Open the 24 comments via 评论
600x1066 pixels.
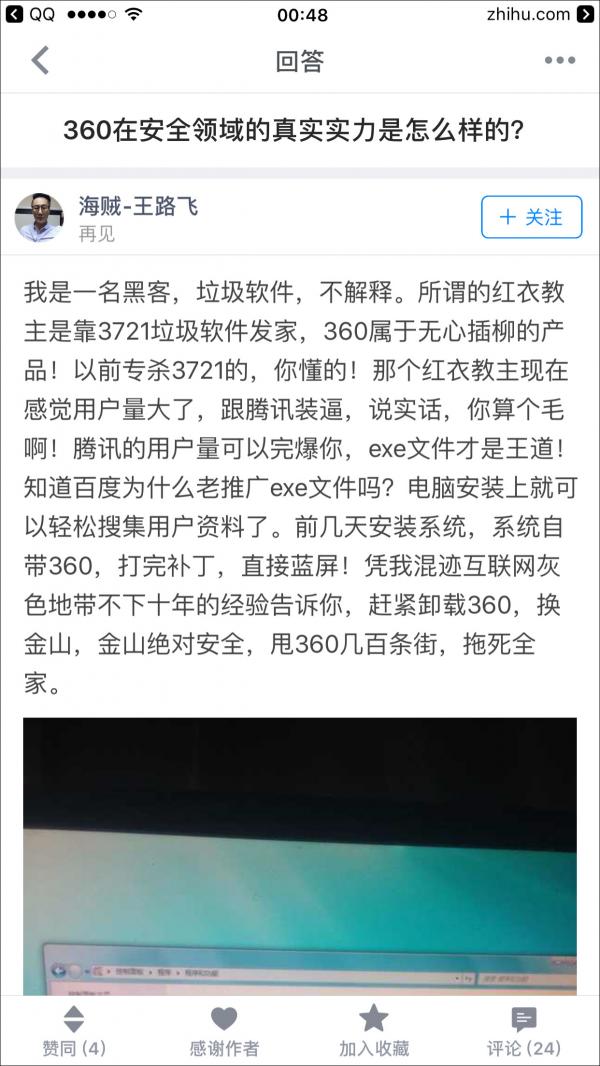pos(523,1031)
